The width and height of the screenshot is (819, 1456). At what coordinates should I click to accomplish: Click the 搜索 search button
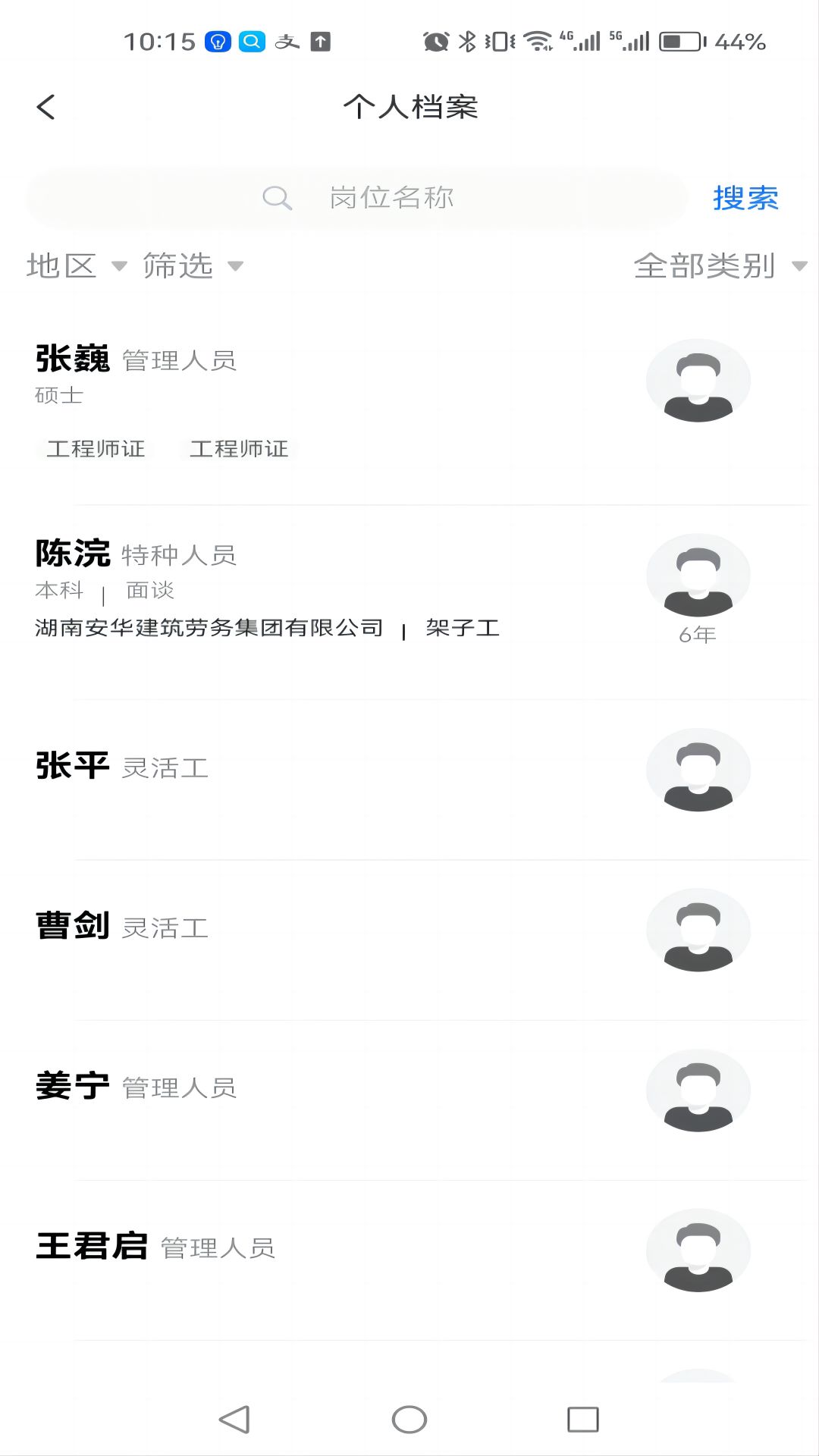coord(745,197)
